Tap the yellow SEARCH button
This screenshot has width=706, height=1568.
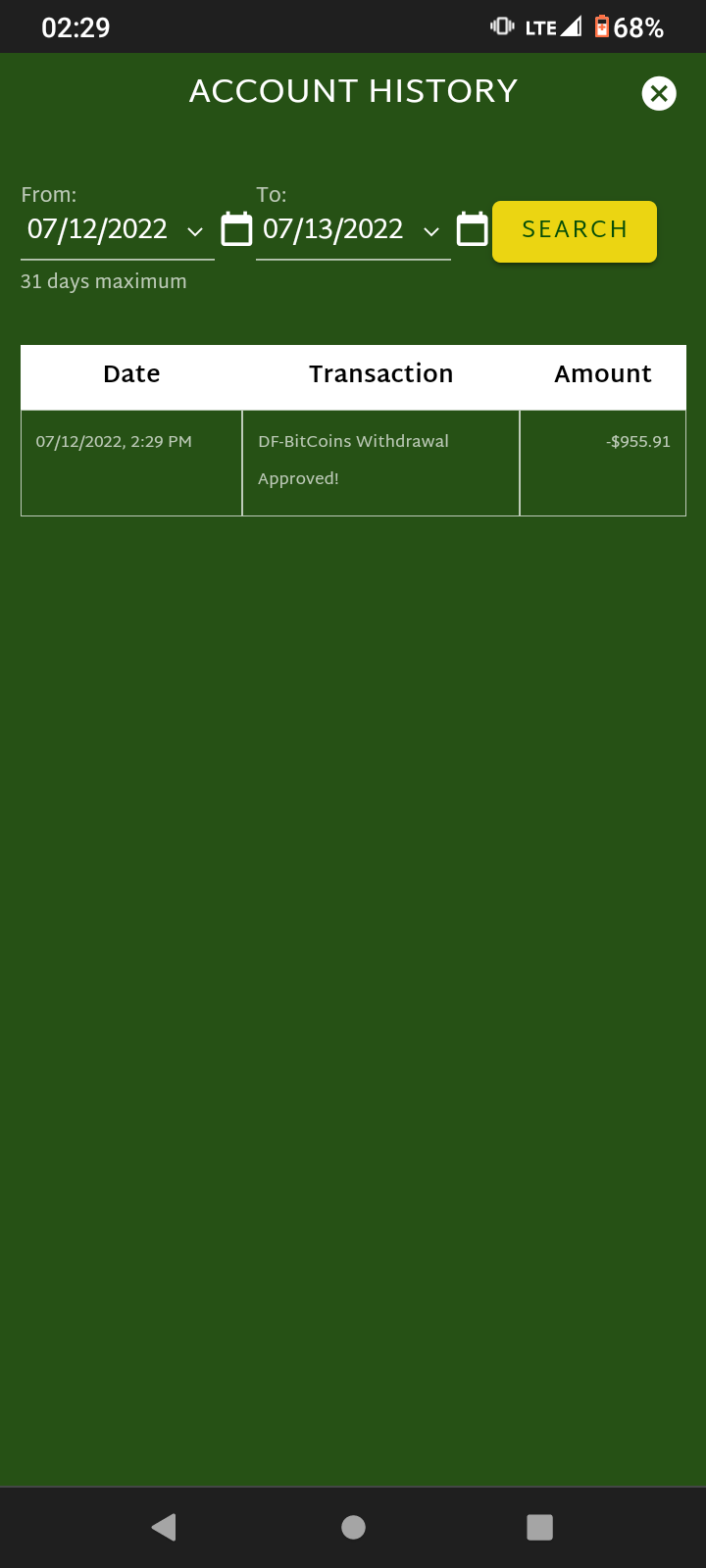pos(575,231)
